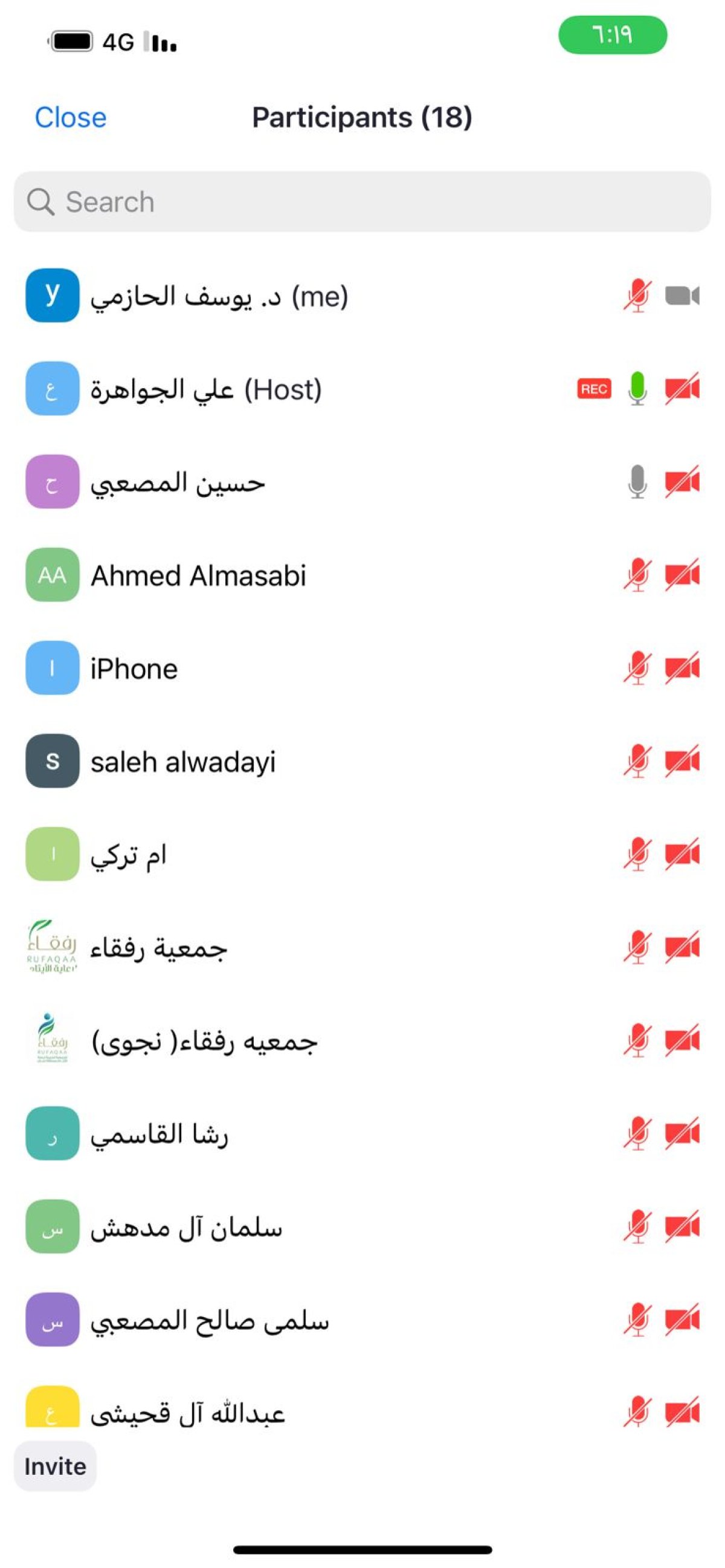
Task: Invite more participants
Action: click(x=55, y=1466)
